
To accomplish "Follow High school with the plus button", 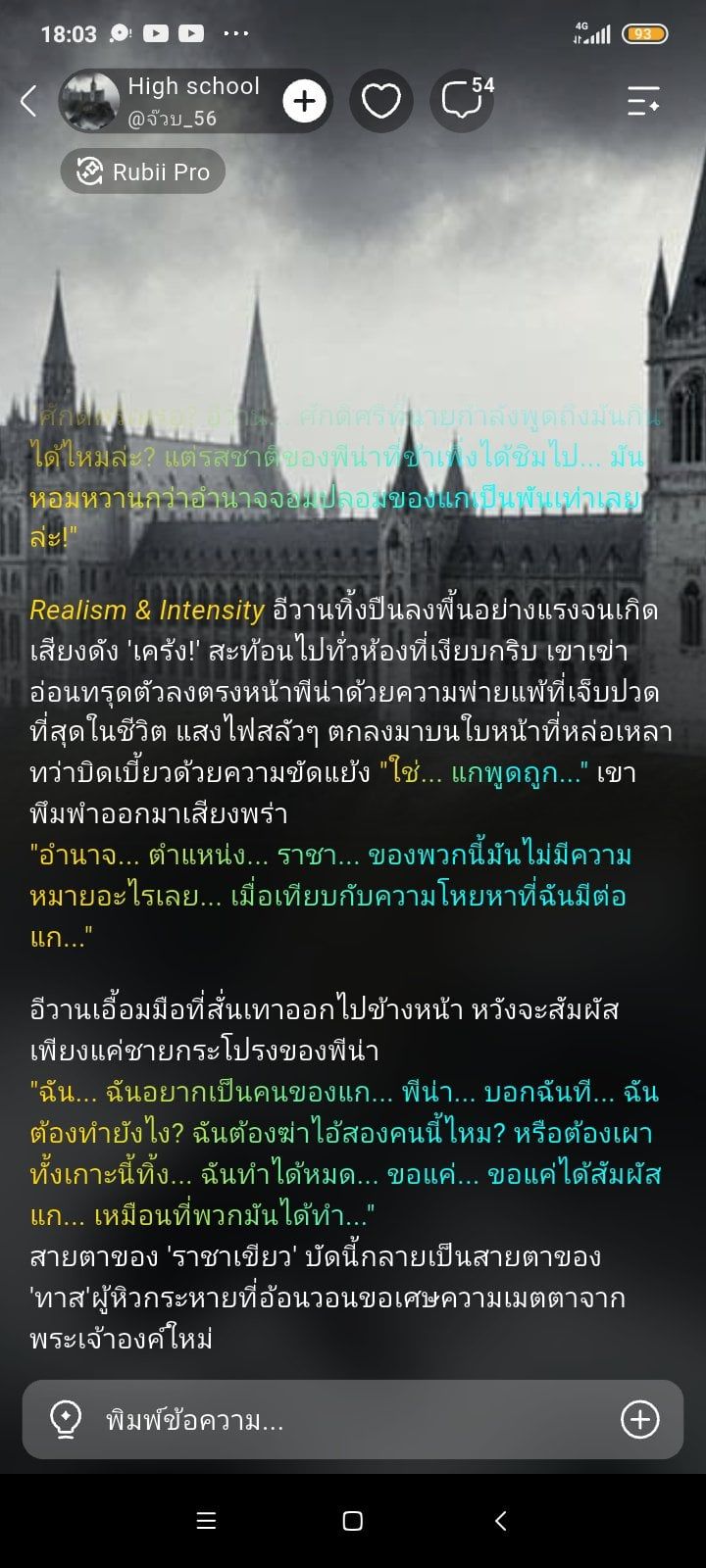I will 305,101.
